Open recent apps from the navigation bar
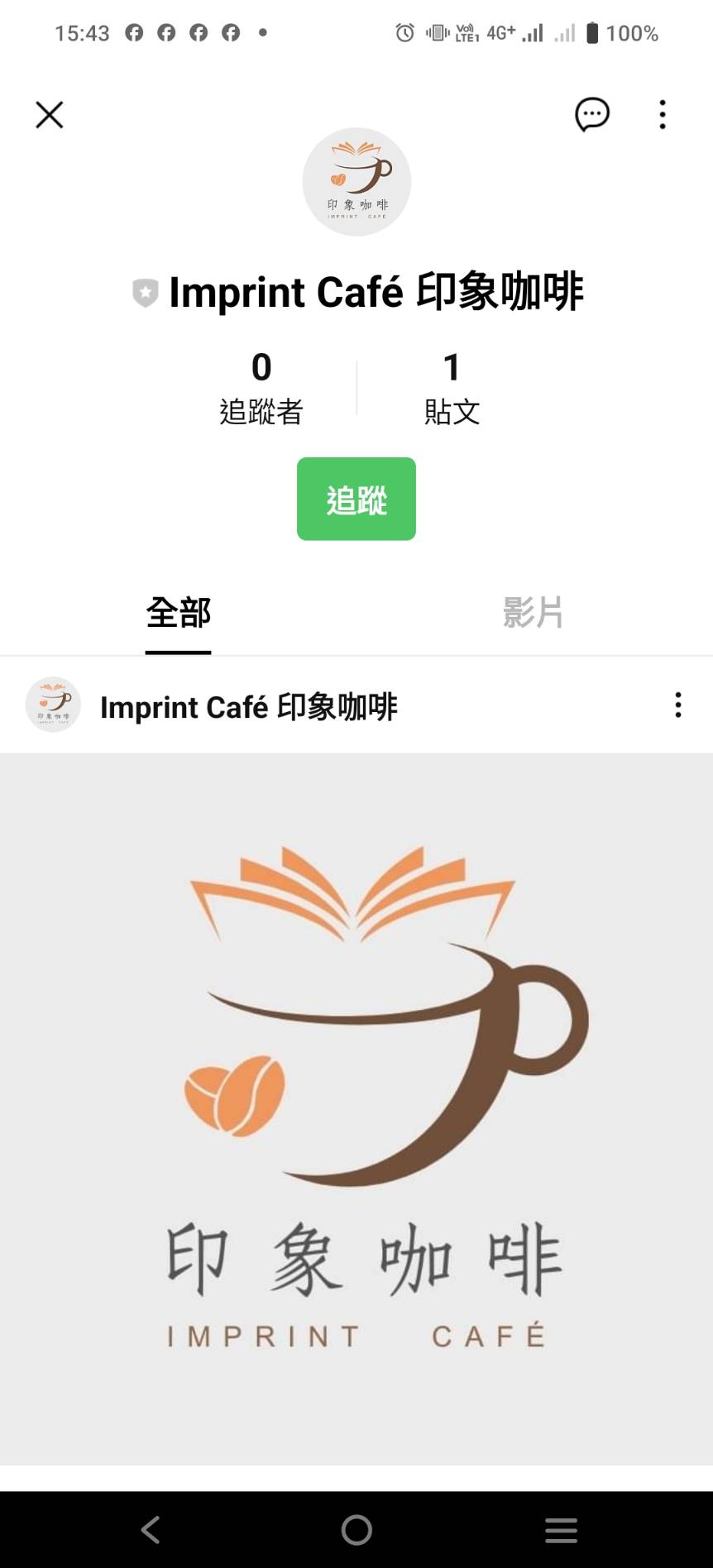Viewport: 713px width, 1568px height. click(x=561, y=1530)
